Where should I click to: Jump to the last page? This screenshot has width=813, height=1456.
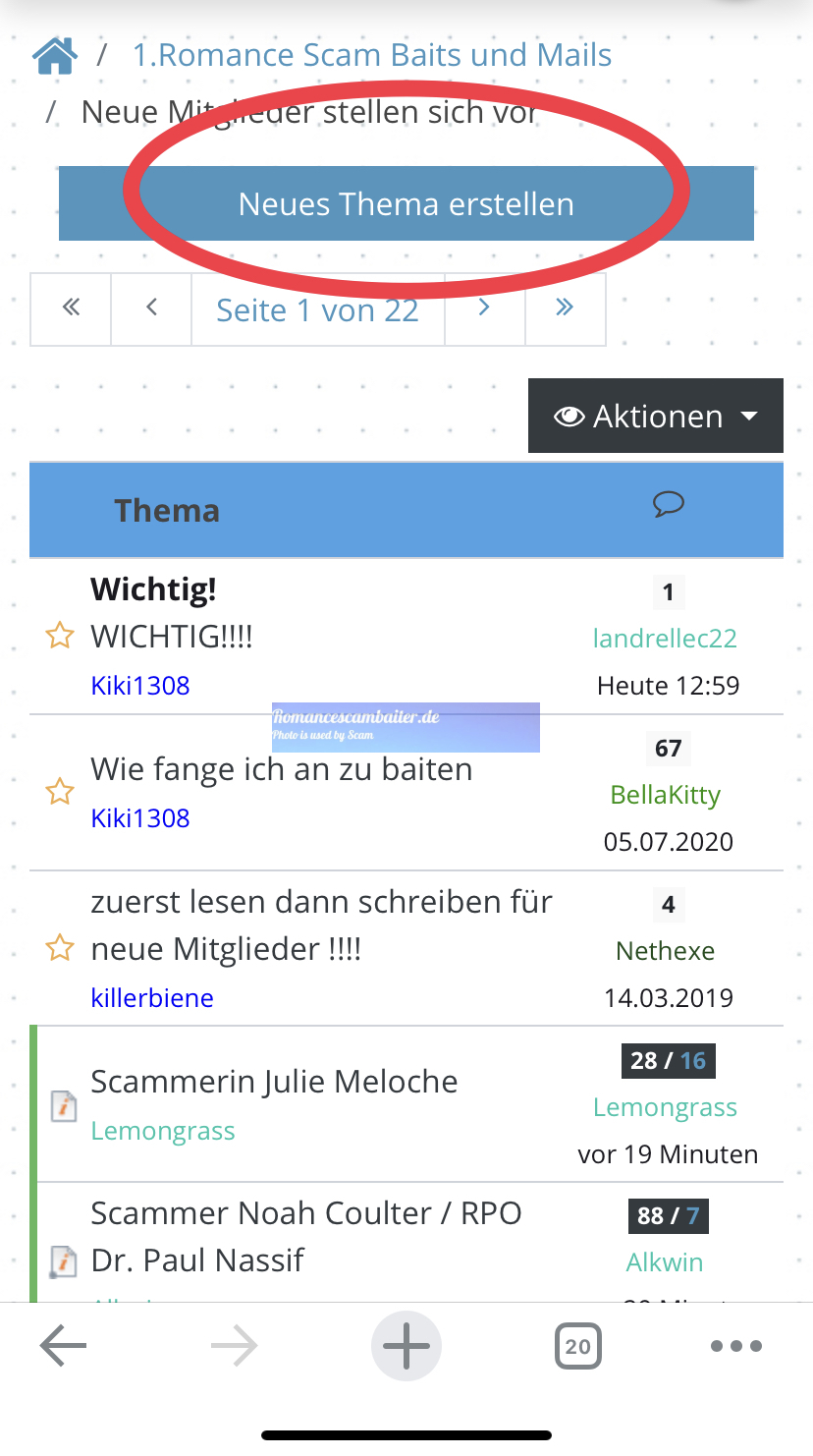(565, 309)
